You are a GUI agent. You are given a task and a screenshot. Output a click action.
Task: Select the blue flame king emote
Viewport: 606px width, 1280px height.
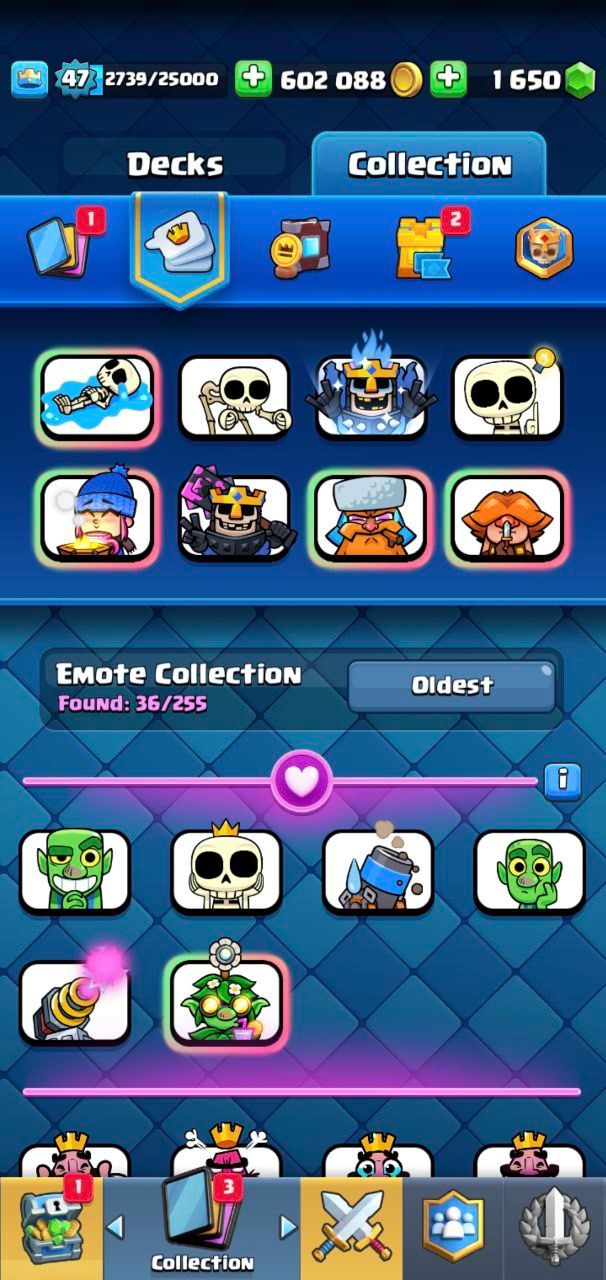[x=371, y=398]
